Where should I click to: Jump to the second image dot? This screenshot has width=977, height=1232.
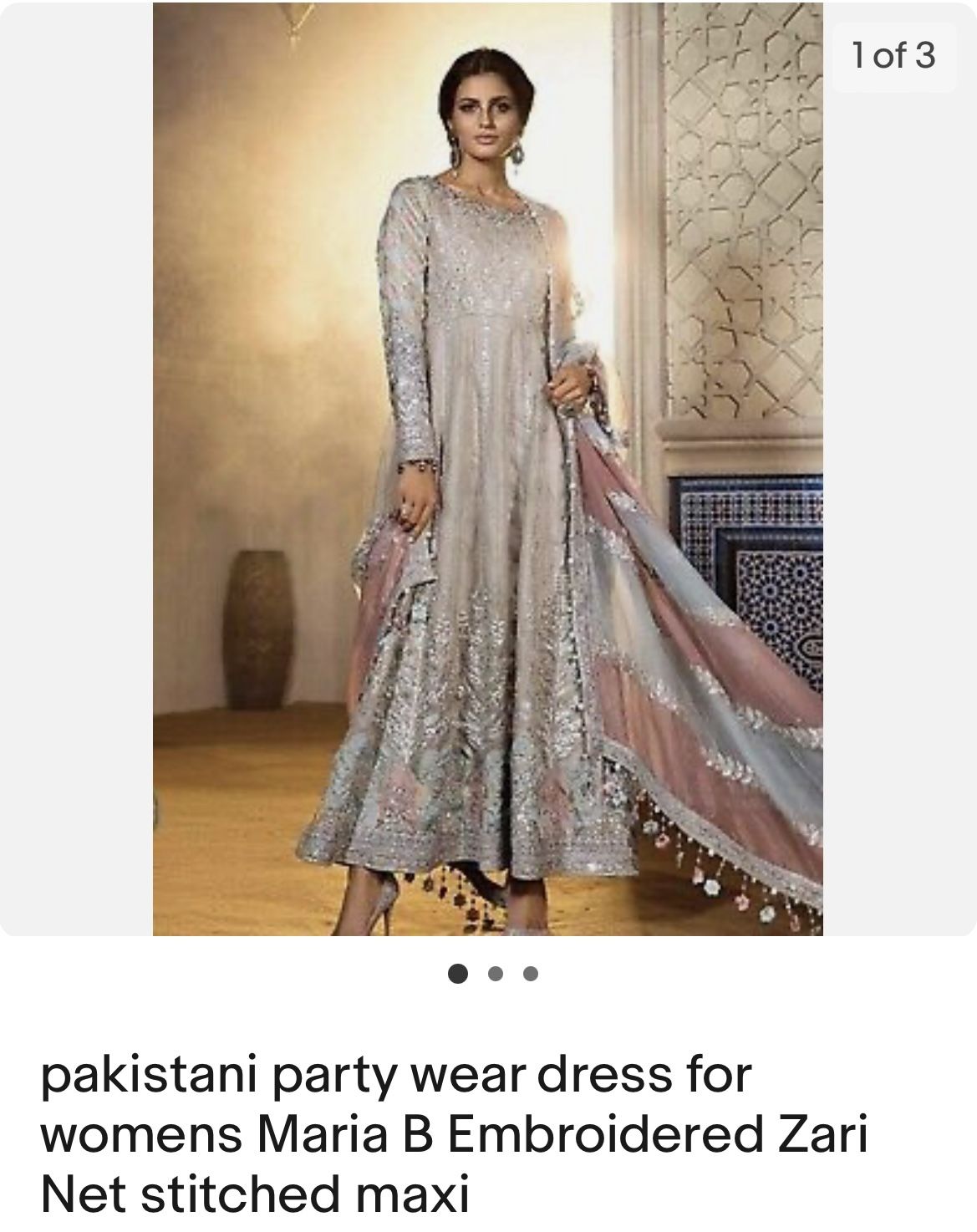point(495,973)
